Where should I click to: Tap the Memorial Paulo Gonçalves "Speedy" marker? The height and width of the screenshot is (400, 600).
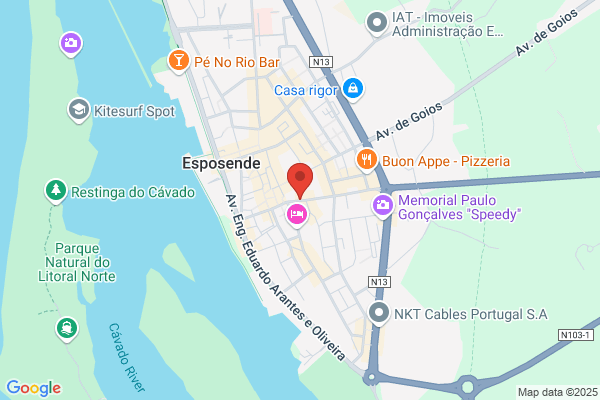[383, 206]
